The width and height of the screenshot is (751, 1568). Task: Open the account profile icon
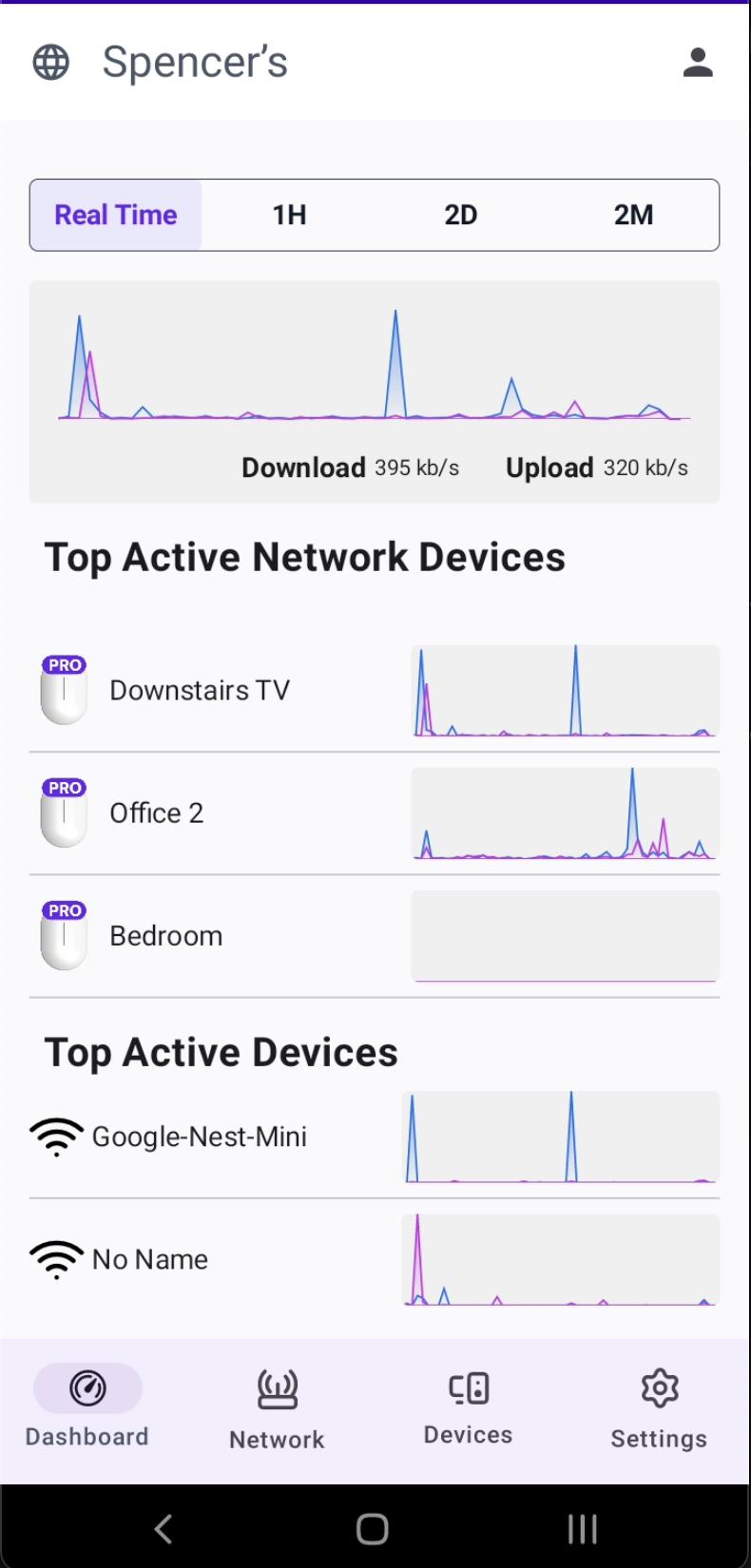click(698, 63)
